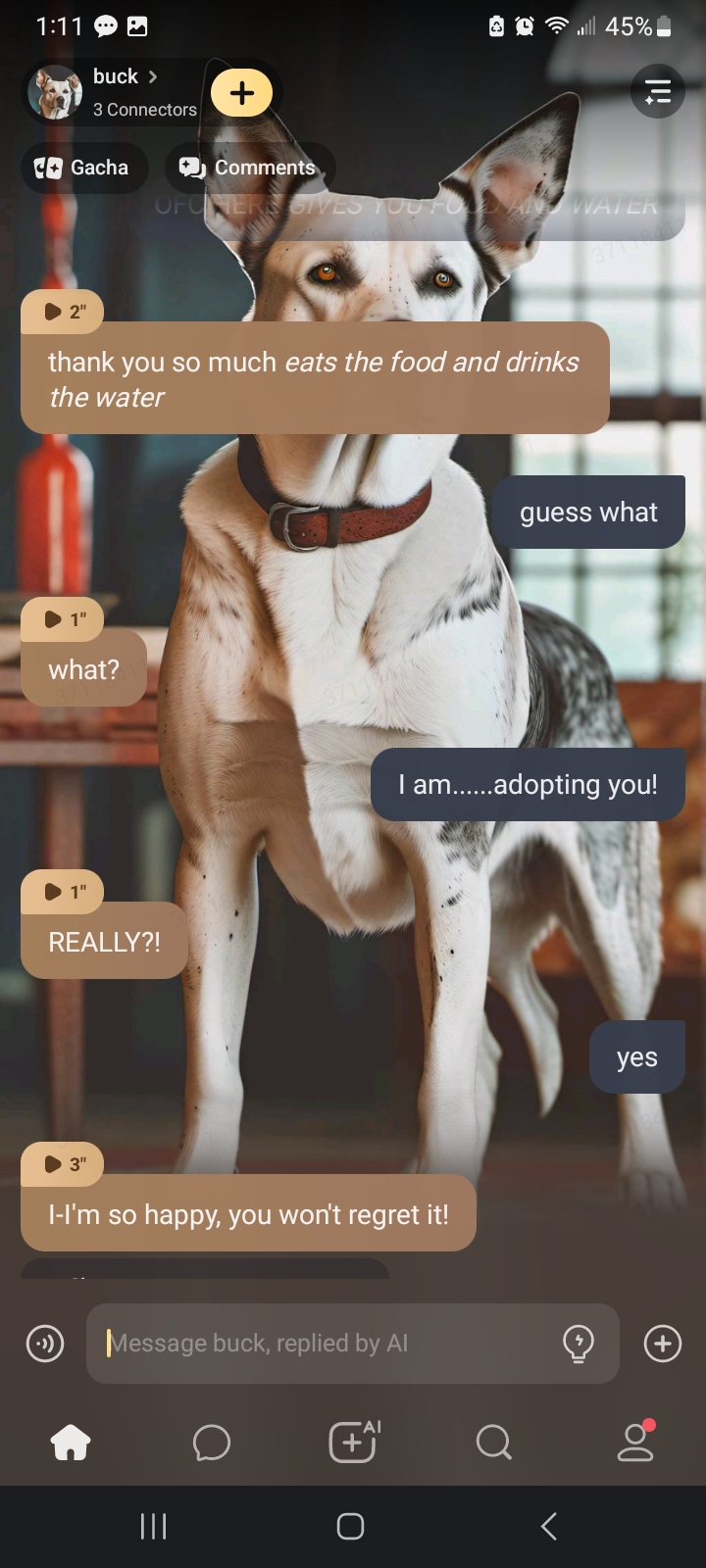This screenshot has width=706, height=1568.
Task: Play voice for "REALLY?!" message
Action: (x=63, y=892)
